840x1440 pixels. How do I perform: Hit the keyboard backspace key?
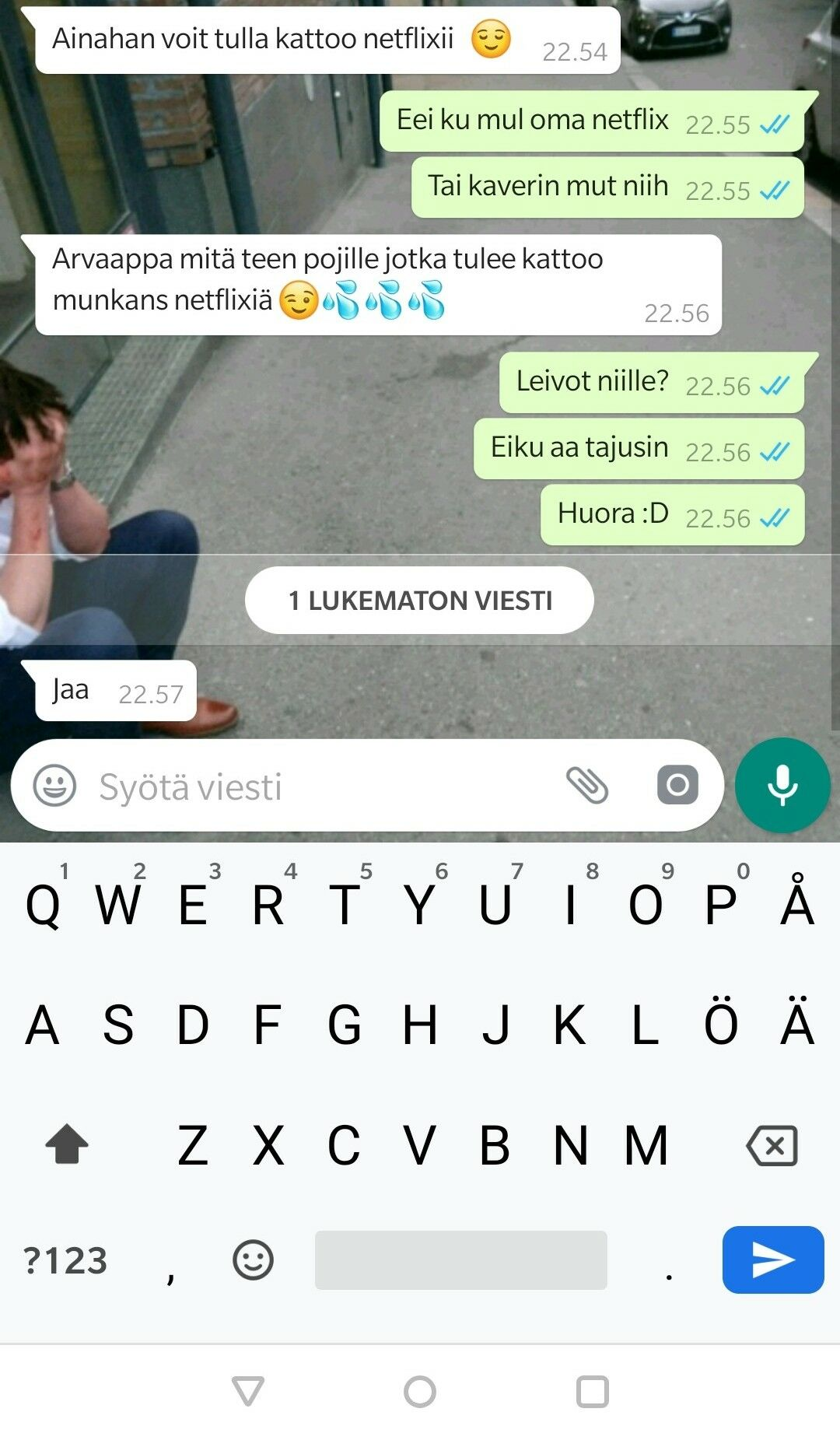point(772,1145)
